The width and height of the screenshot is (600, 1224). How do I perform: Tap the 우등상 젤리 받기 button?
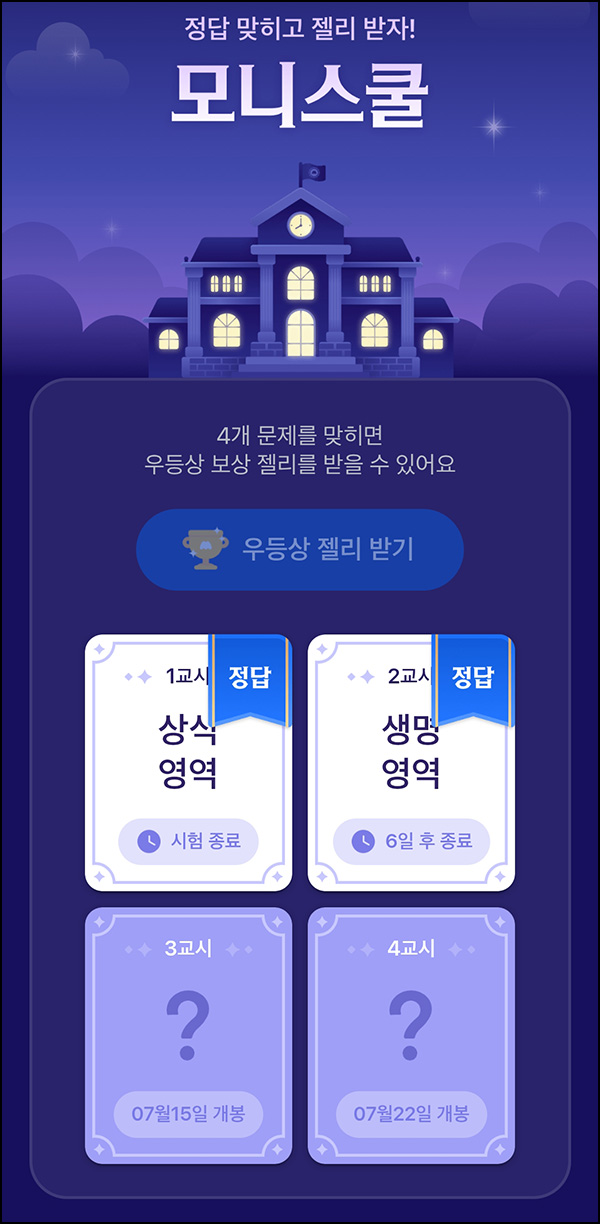pos(300,549)
